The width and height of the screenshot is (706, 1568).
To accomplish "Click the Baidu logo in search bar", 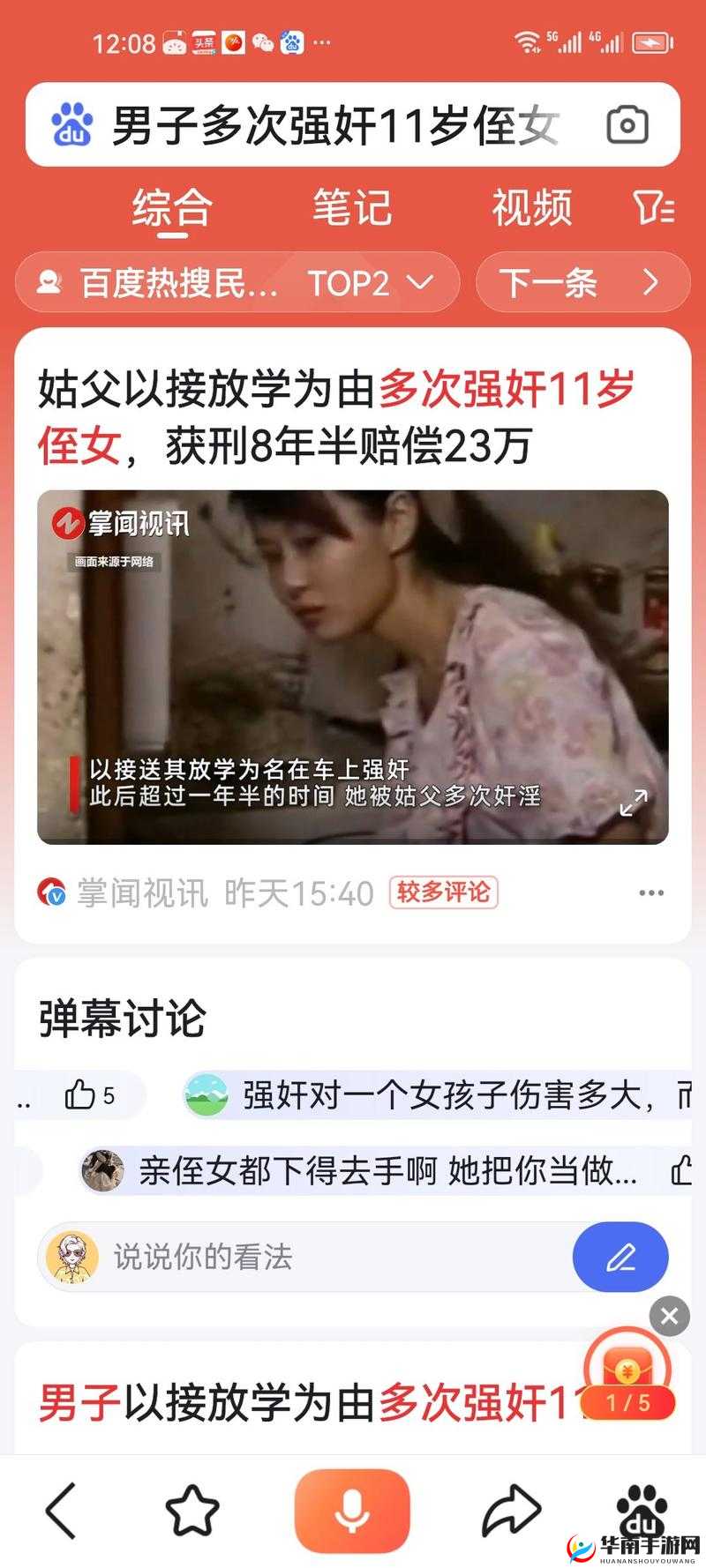I will 71,125.
